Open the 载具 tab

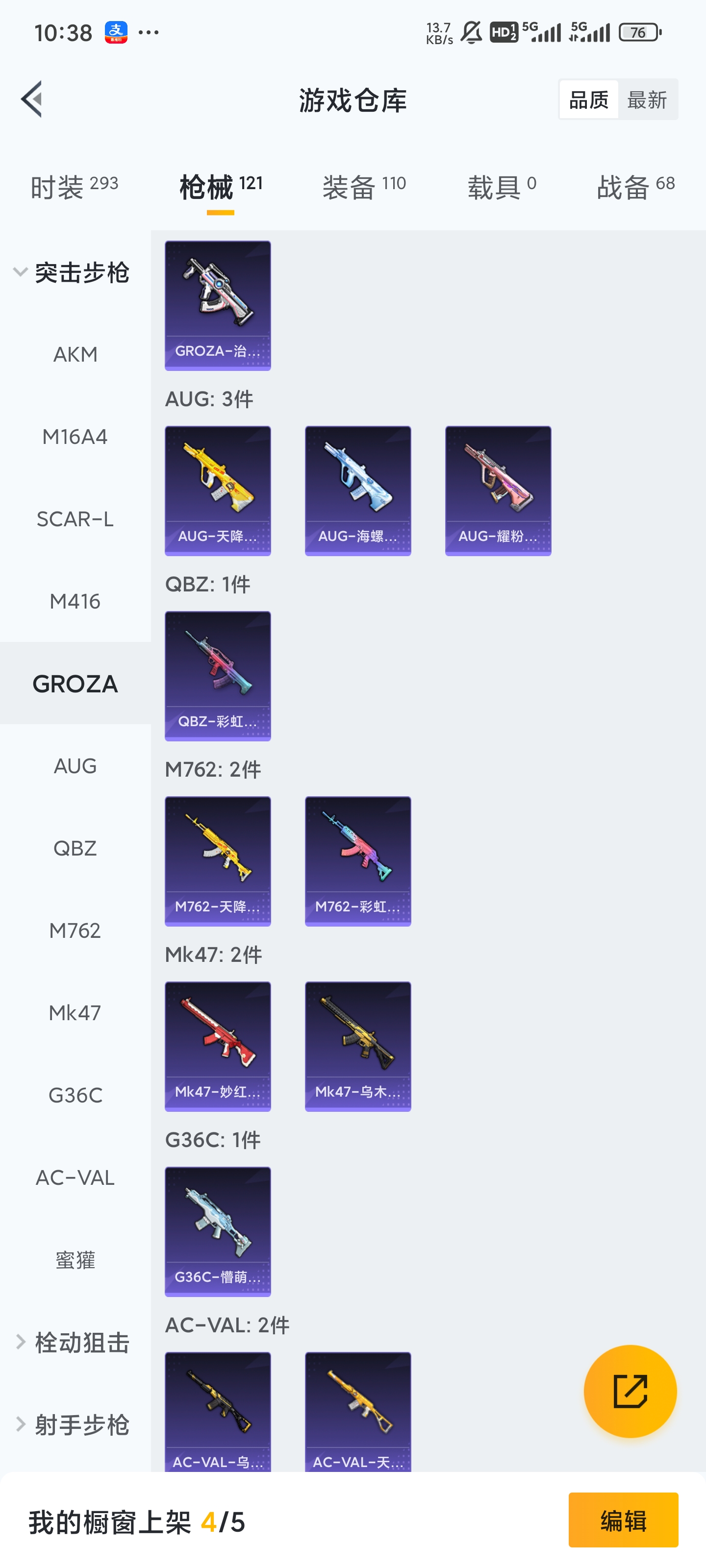click(x=502, y=187)
